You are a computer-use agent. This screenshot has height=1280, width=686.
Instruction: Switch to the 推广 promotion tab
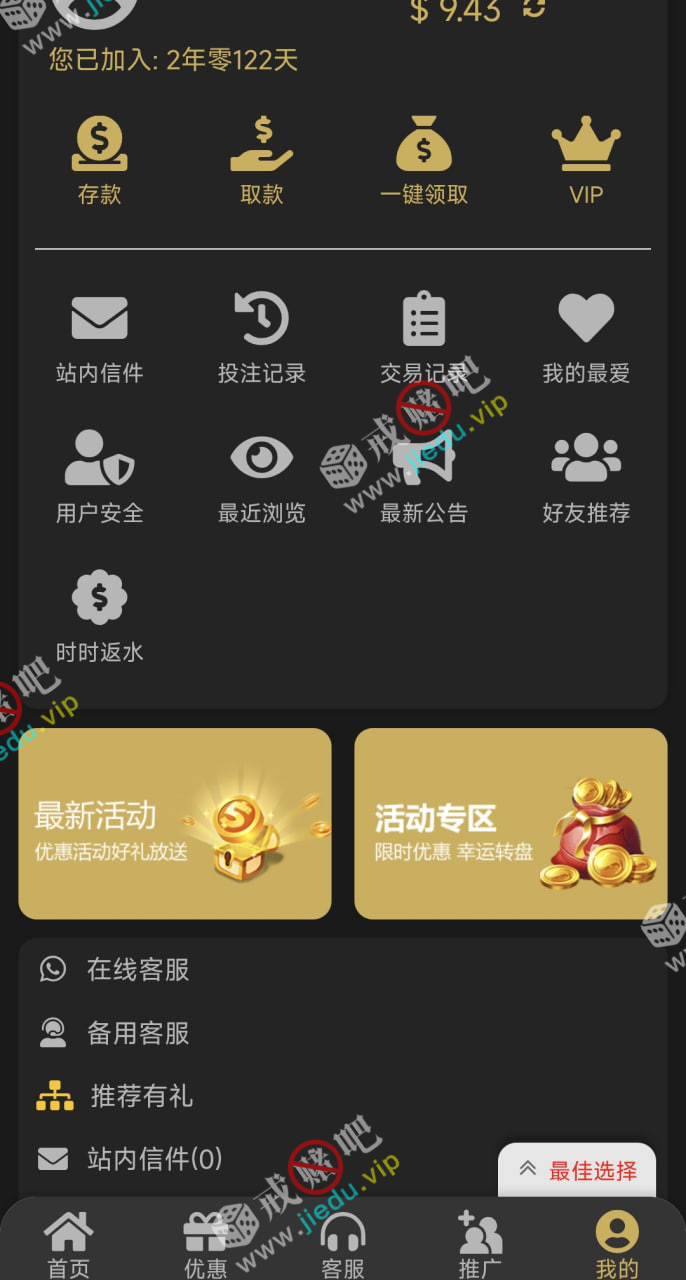[480, 1244]
